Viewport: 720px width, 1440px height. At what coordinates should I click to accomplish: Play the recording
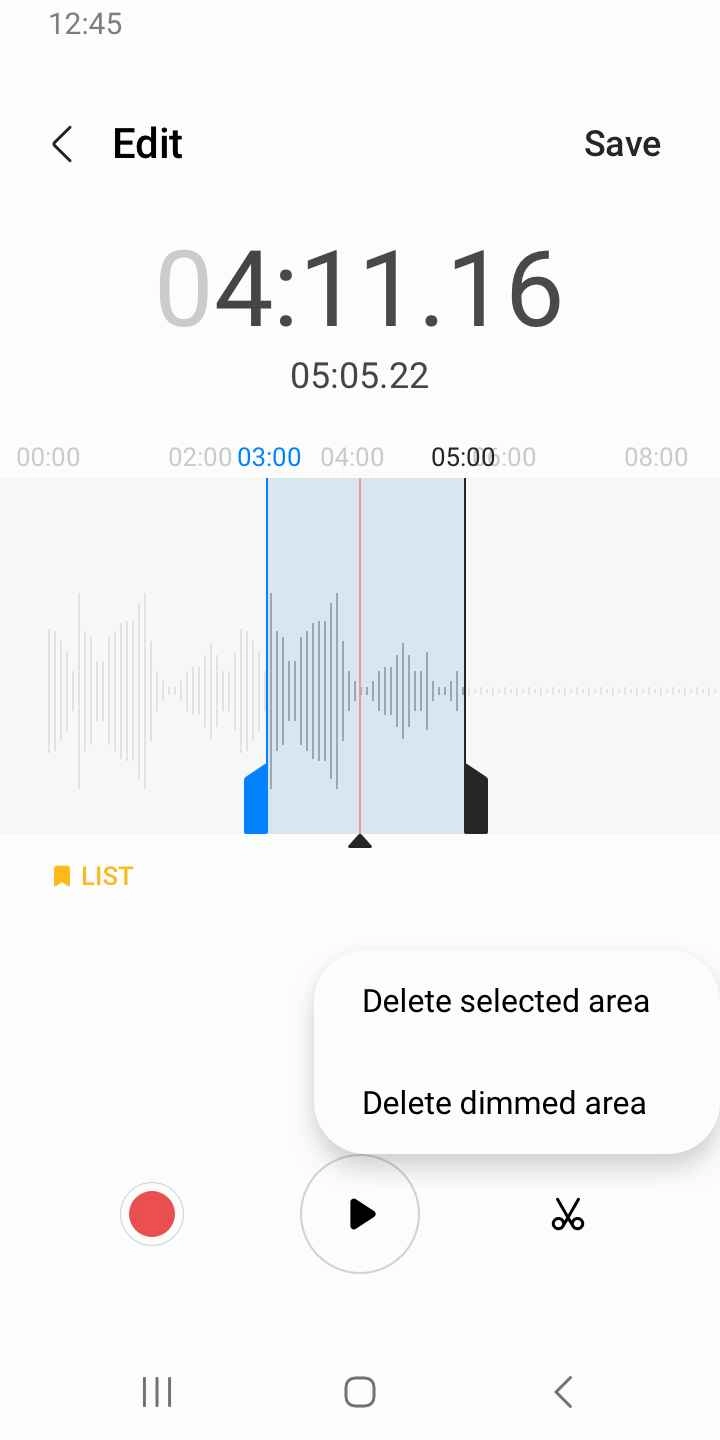[360, 1215]
